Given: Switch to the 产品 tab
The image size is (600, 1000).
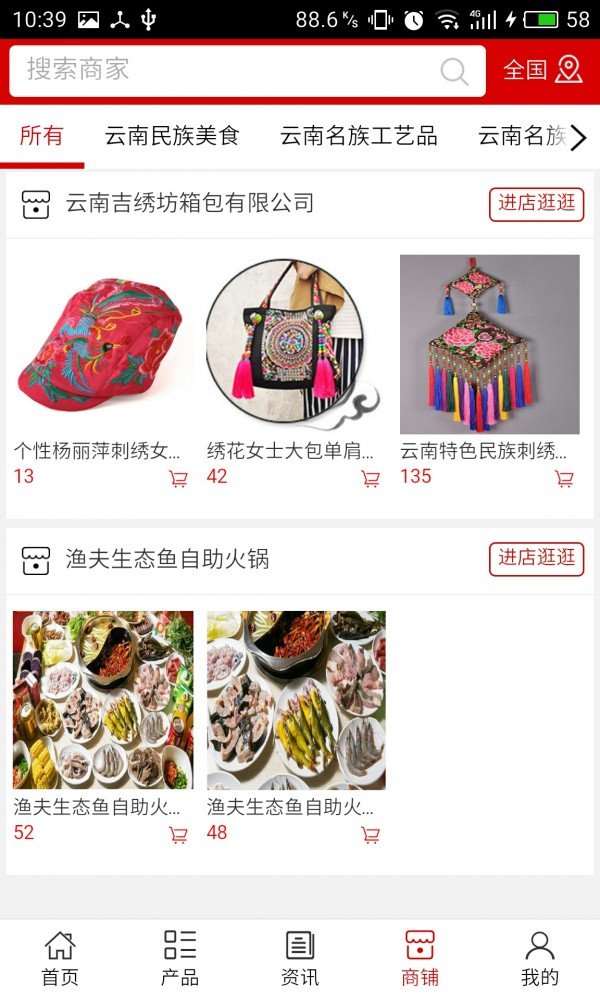Looking at the screenshot, I should point(180,958).
